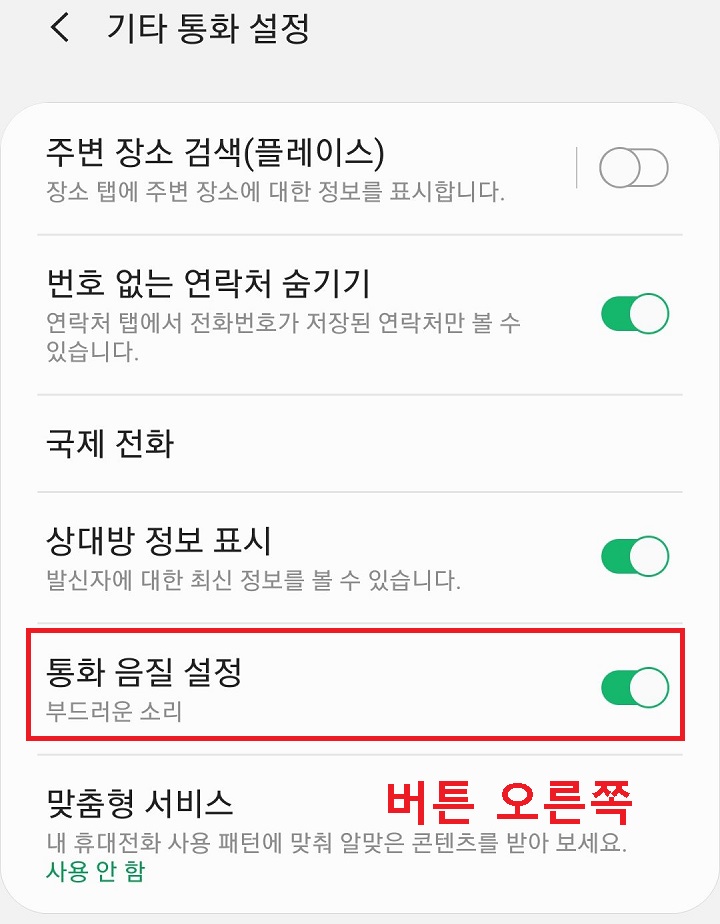Tap the 상대방 정보 표시 description text
Viewport: 720px width, 924px height.
pos(250,582)
